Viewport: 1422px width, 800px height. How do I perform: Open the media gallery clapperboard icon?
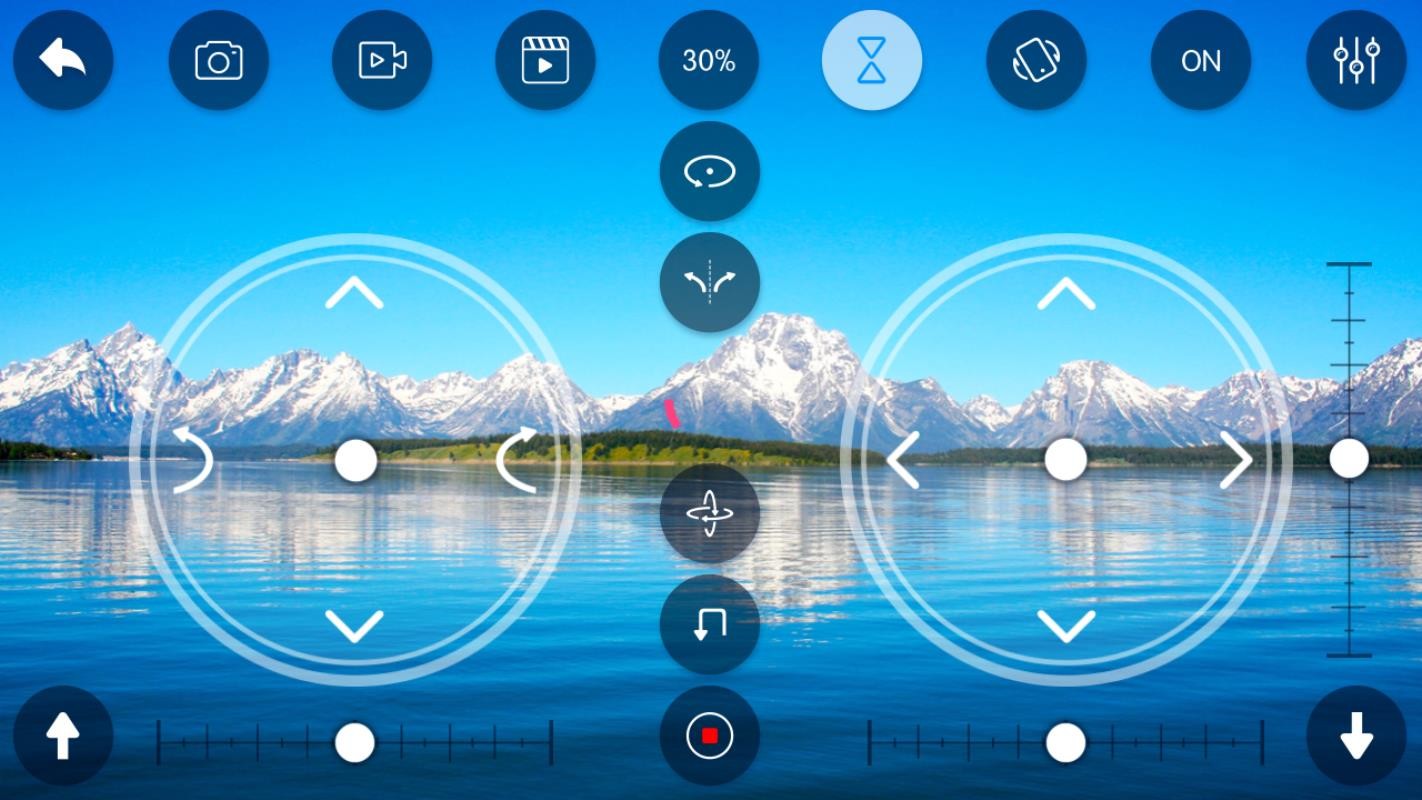pos(545,60)
